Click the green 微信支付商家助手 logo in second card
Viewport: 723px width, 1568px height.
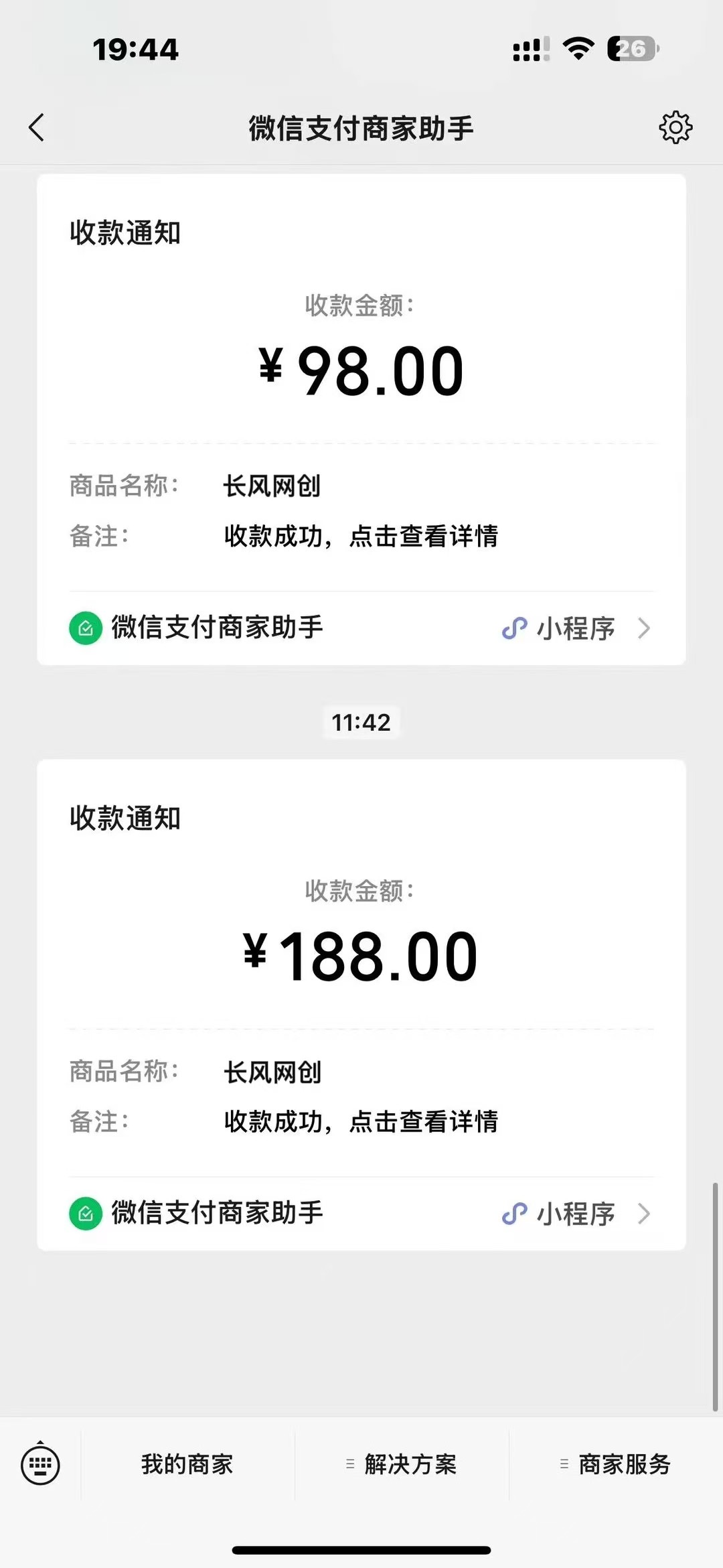pos(85,1213)
